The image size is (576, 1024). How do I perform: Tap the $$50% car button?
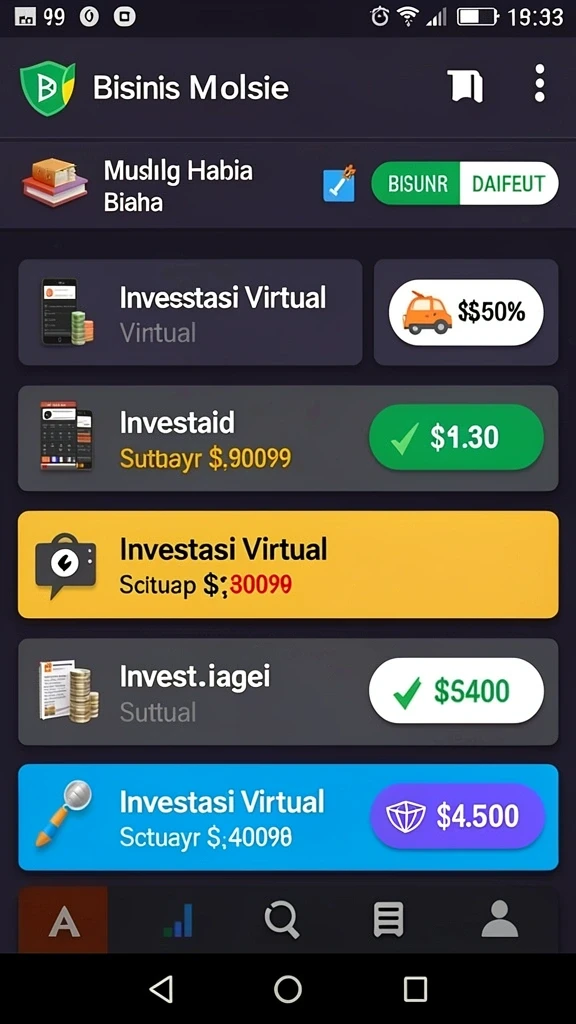click(466, 312)
